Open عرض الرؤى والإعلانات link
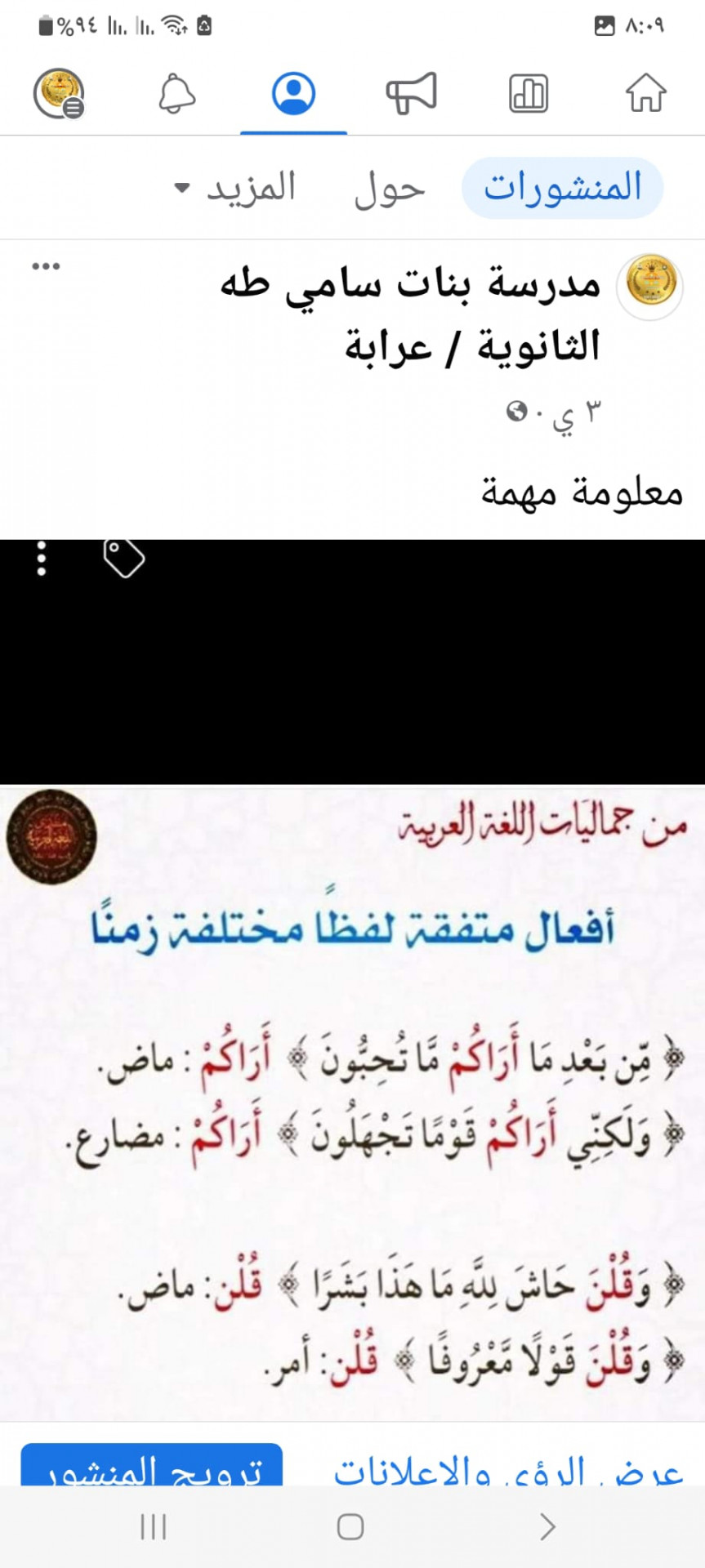 click(x=506, y=1468)
